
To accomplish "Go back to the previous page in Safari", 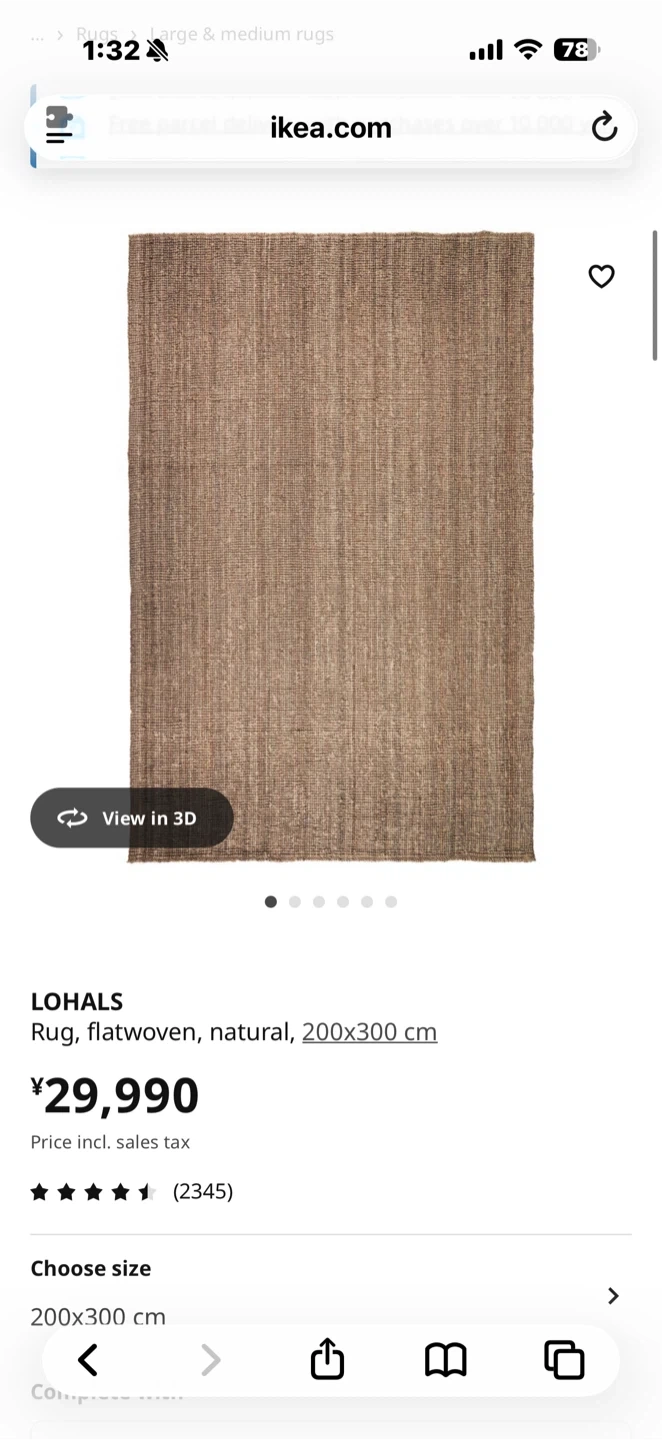I will (x=88, y=1360).
